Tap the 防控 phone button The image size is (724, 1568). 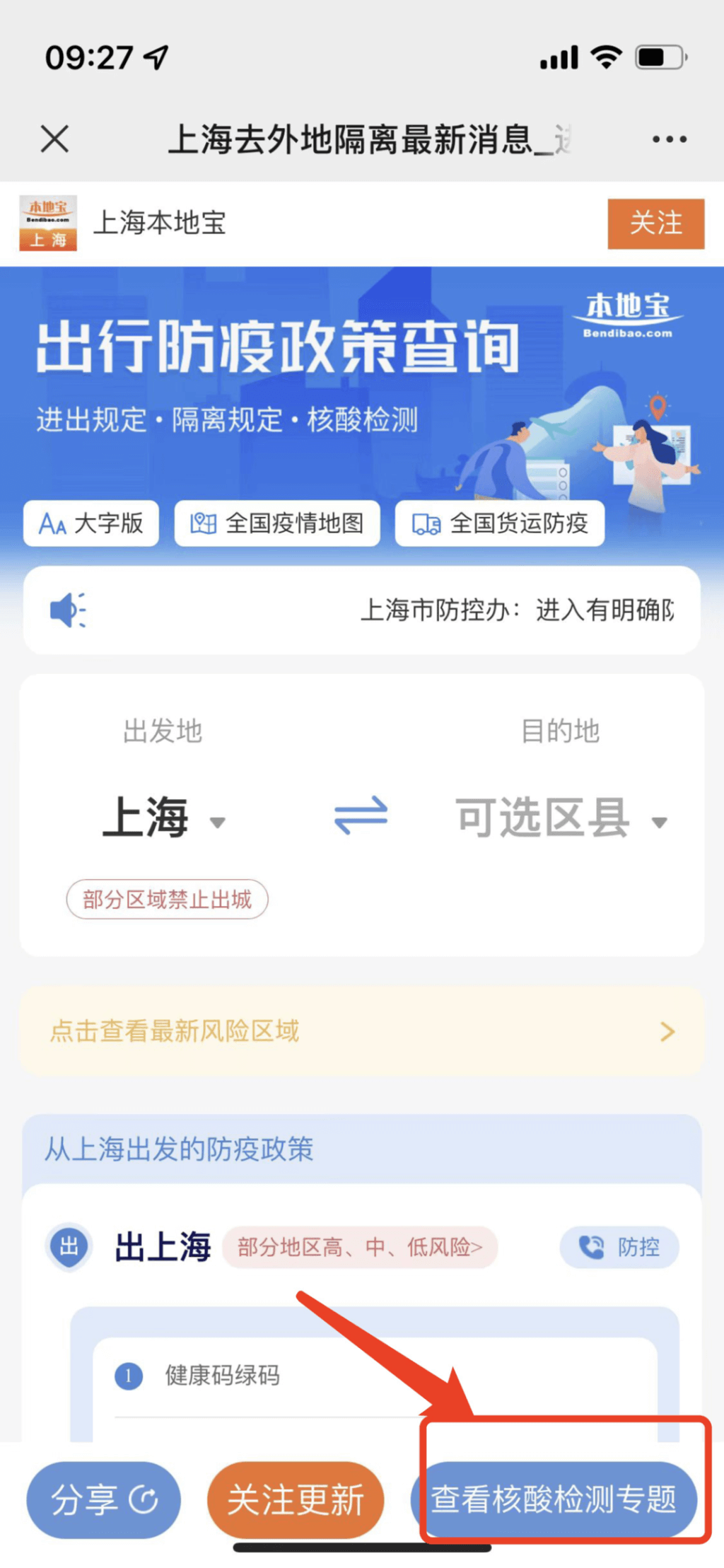619,1248
